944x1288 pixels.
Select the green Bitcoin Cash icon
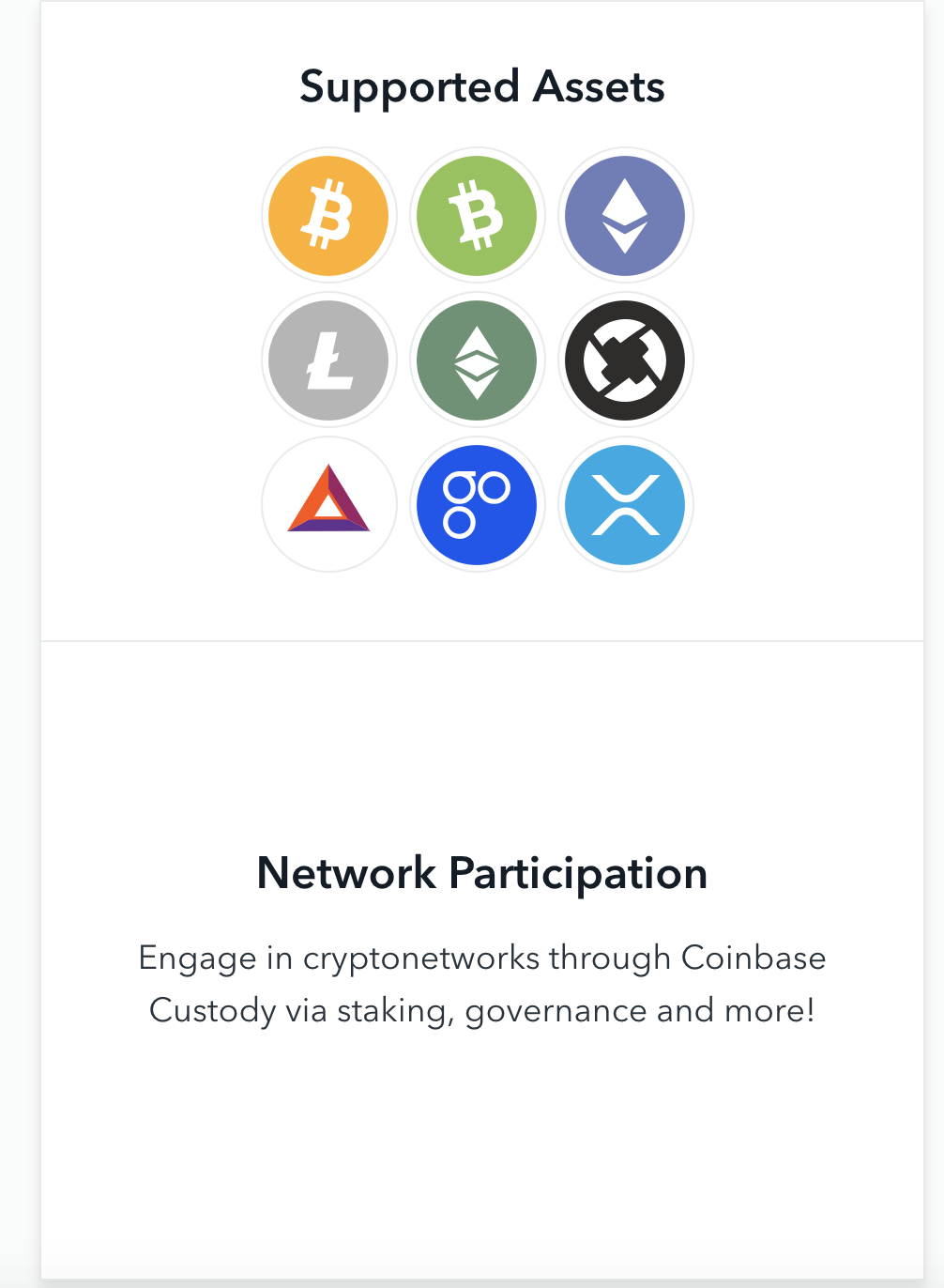477,215
